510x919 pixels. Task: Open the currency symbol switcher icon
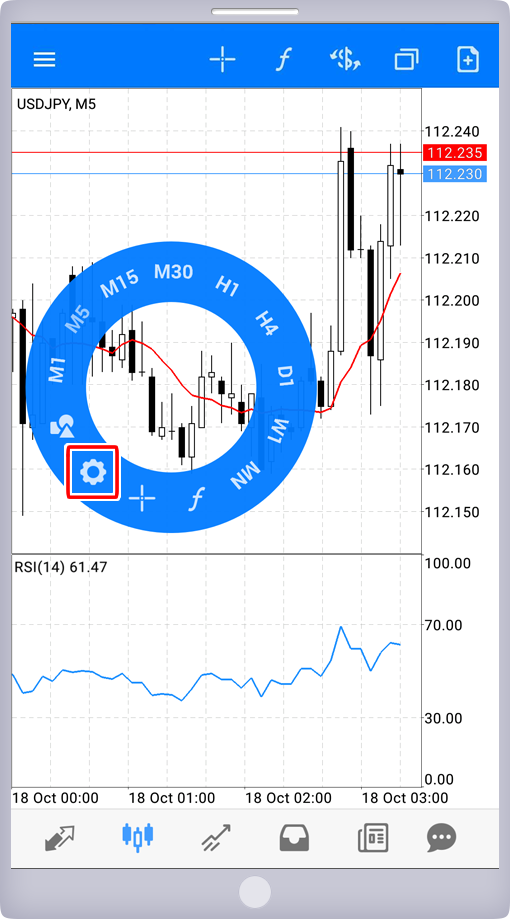tap(344, 59)
